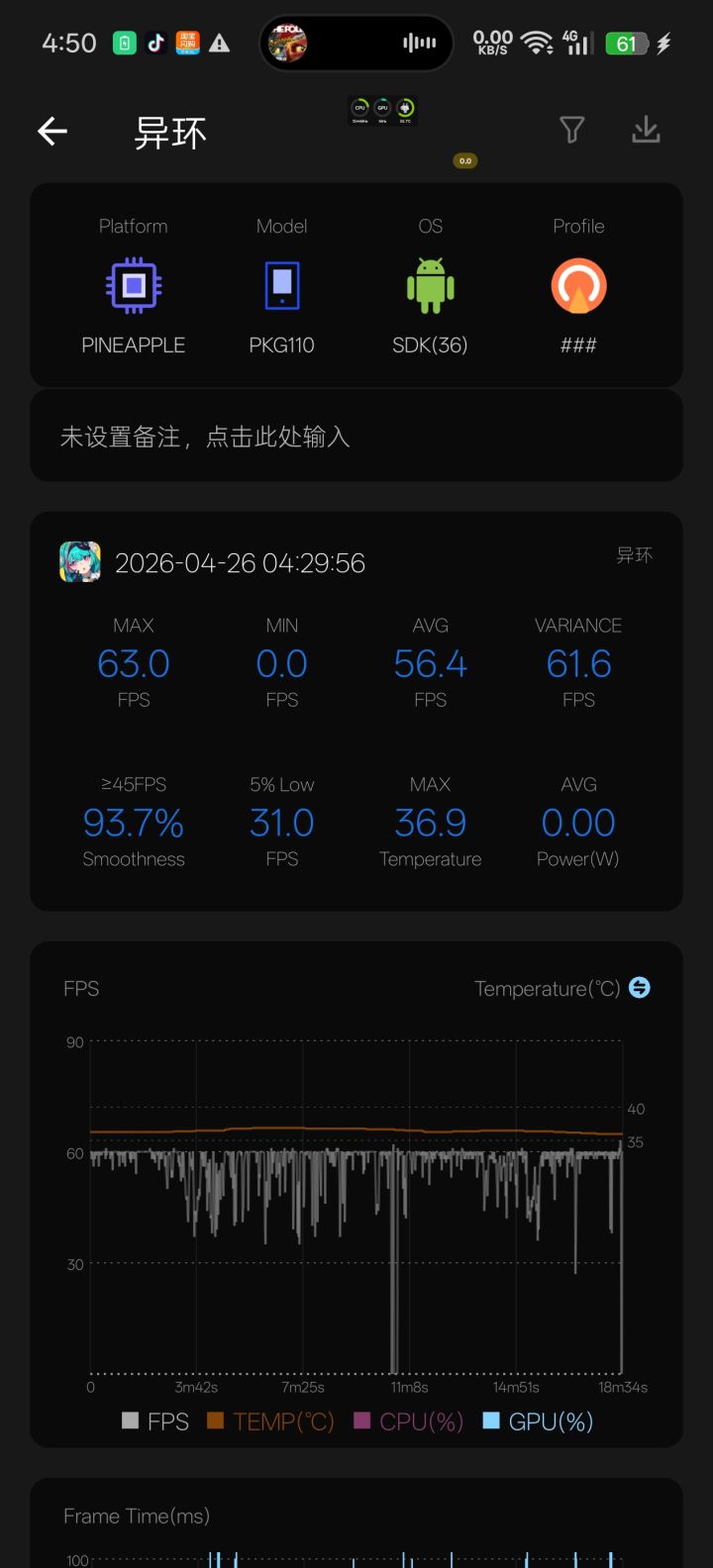
Task: Toggle the GPU(%) legend item
Action: coord(538,1421)
